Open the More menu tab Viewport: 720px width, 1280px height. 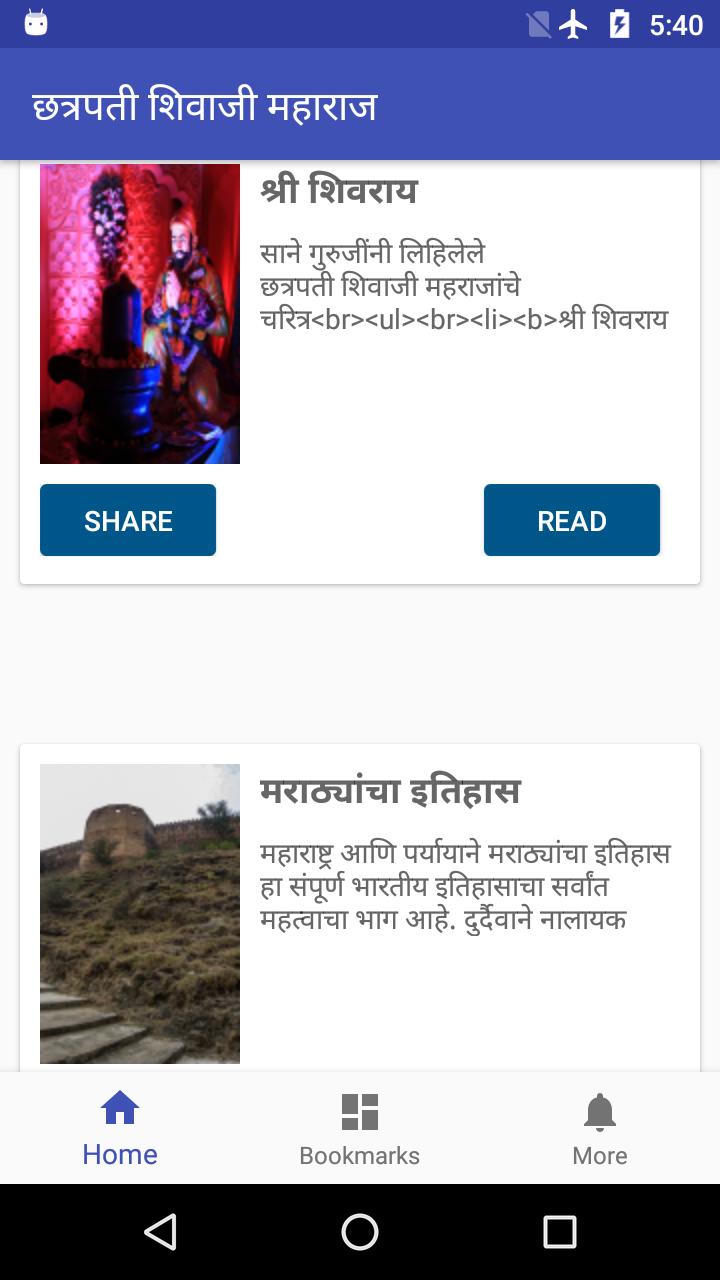600,1128
